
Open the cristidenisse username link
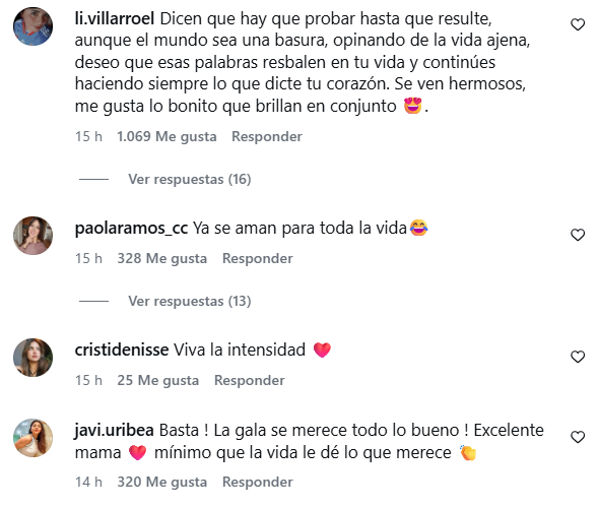(x=121, y=350)
